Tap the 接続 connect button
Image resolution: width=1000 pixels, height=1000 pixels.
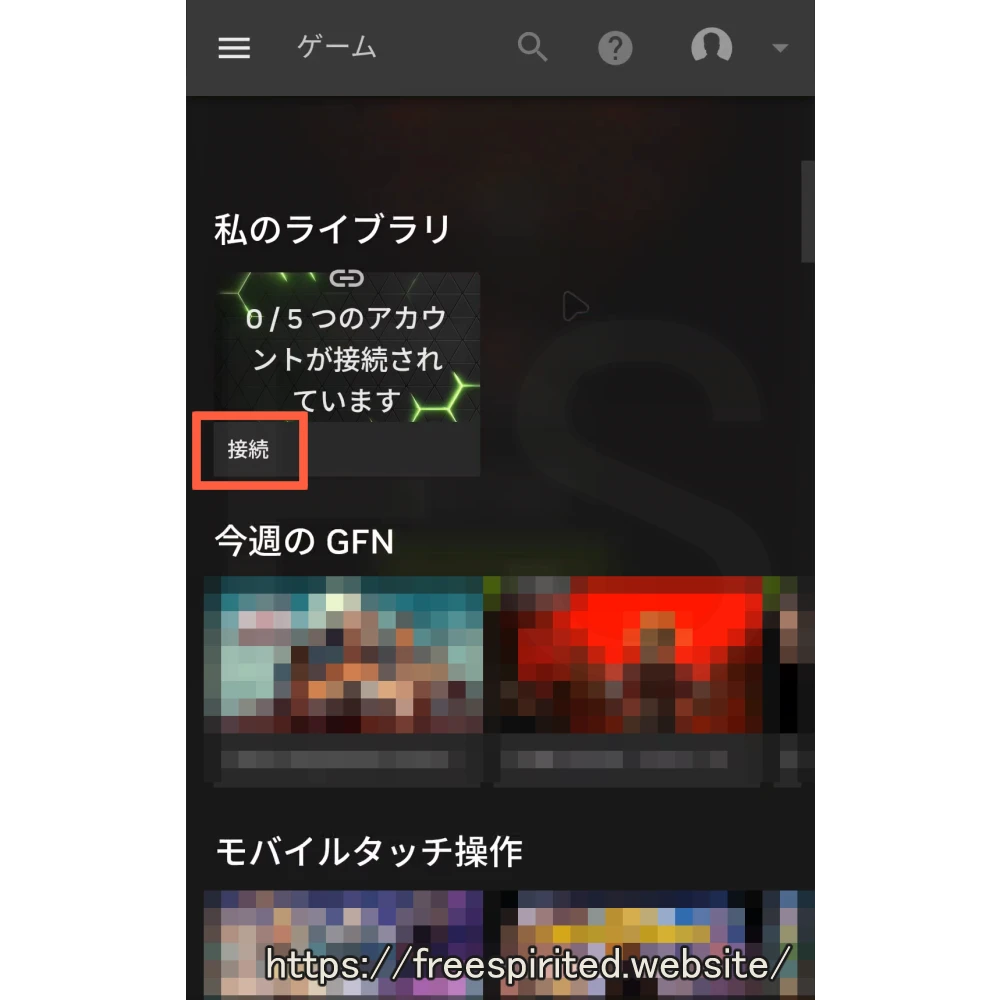tap(248, 450)
